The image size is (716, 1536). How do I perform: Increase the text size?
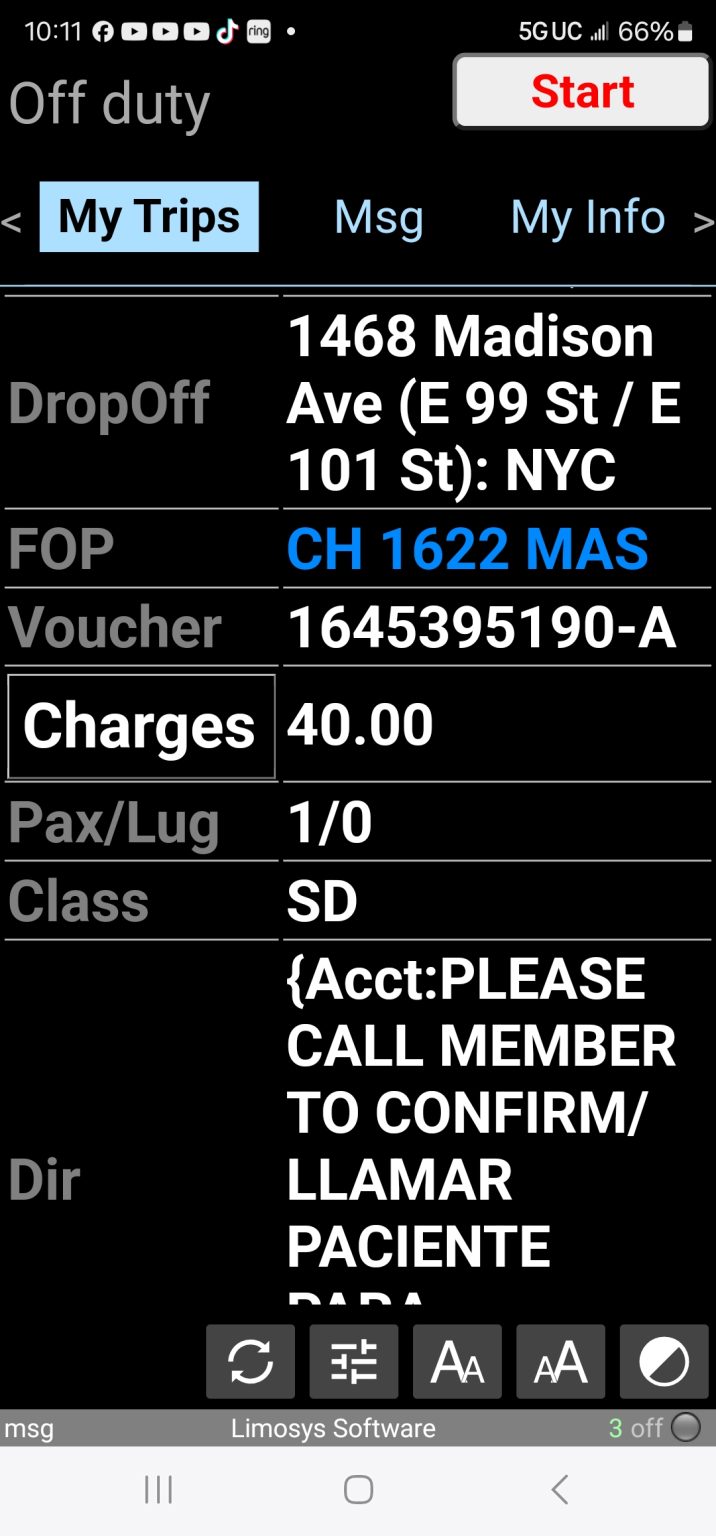[x=560, y=1361]
